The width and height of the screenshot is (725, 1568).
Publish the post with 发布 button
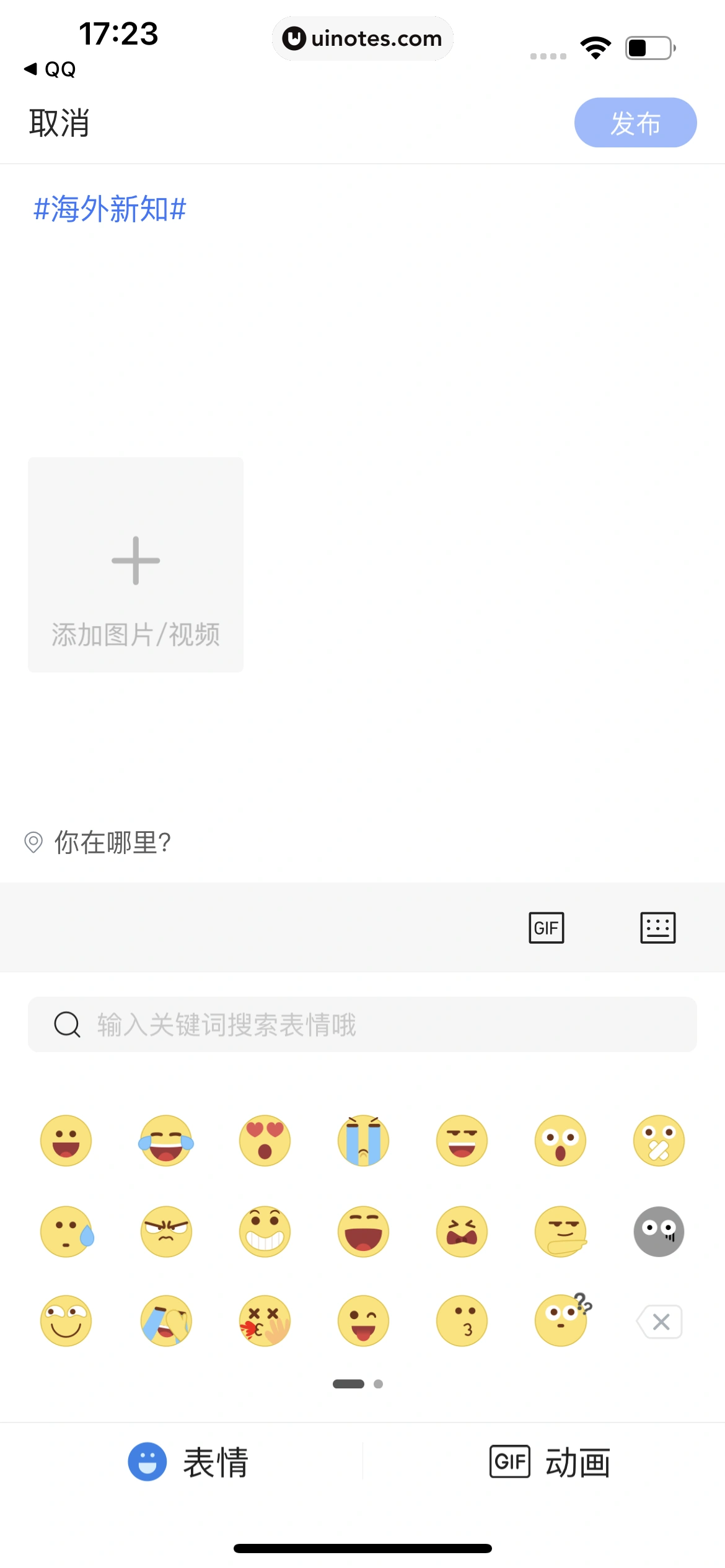[636, 123]
